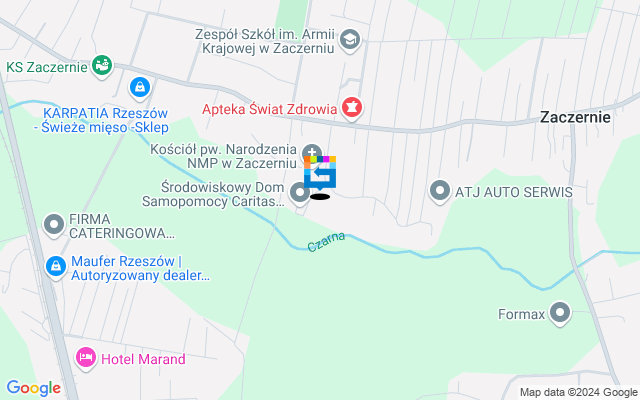Open the Apteka Świat Zdrowia pharmacy marker
The width and height of the screenshot is (640, 400).
(x=352, y=106)
